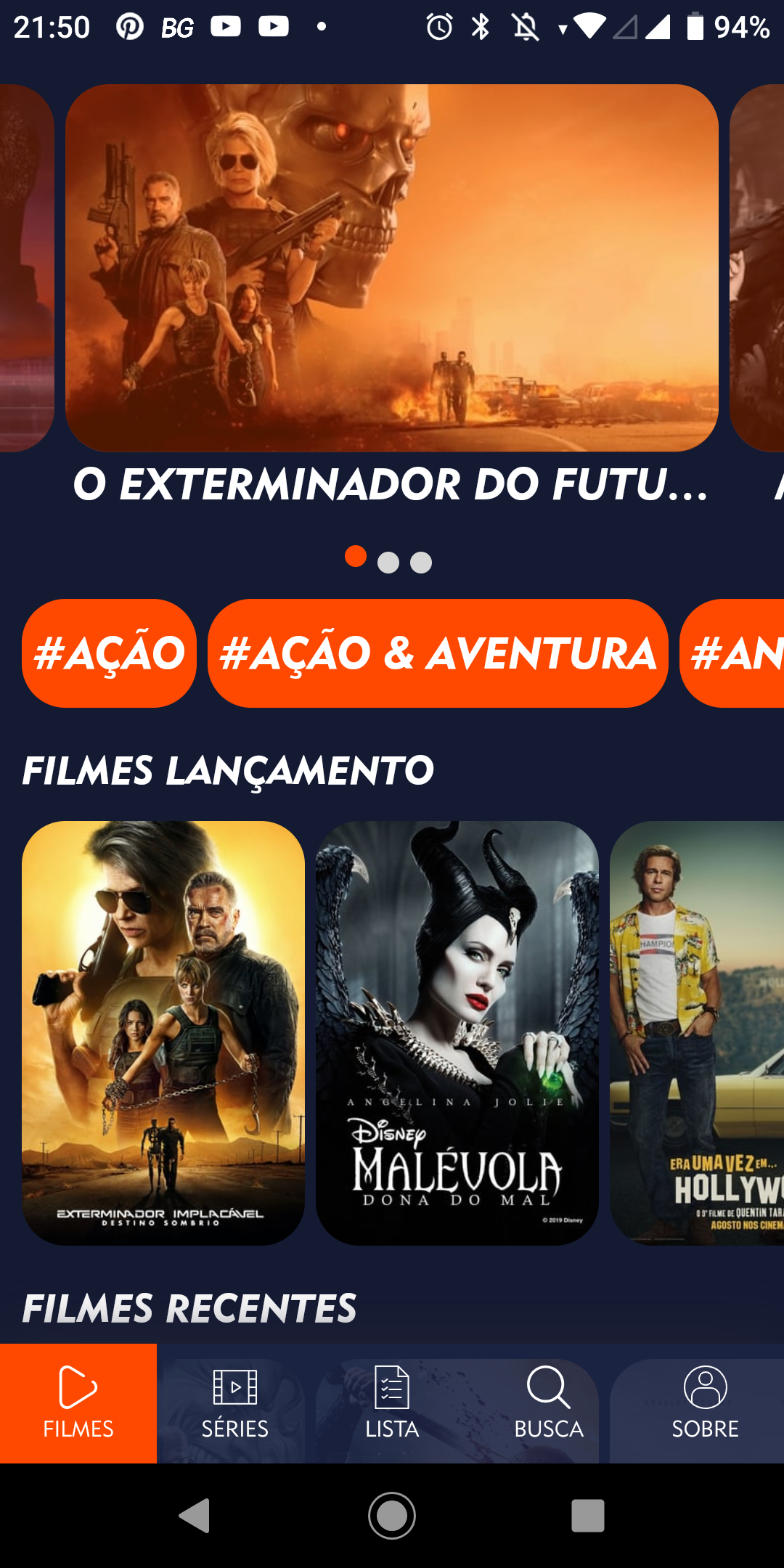
Task: Tap the system back button
Action: [x=195, y=1516]
